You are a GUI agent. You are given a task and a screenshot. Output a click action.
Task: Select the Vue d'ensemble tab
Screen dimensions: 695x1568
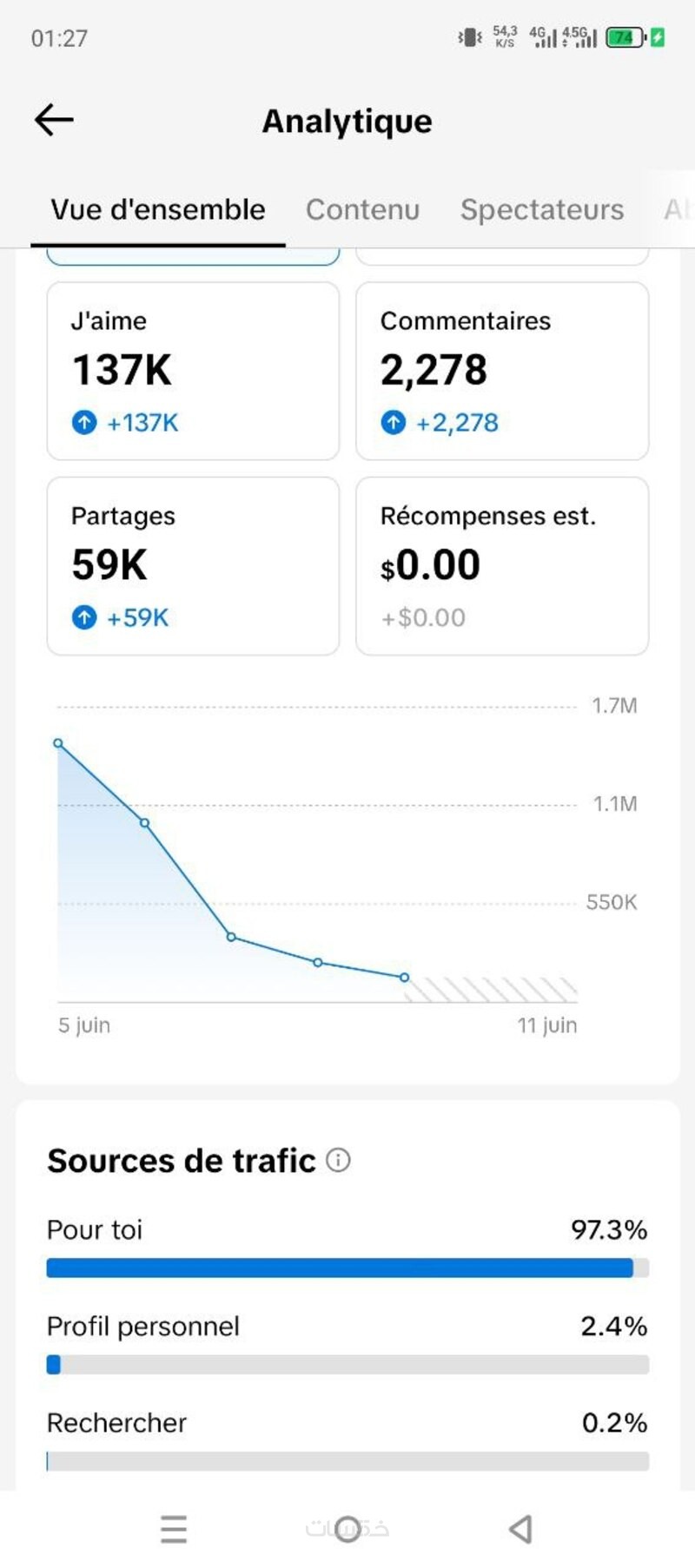click(x=158, y=209)
